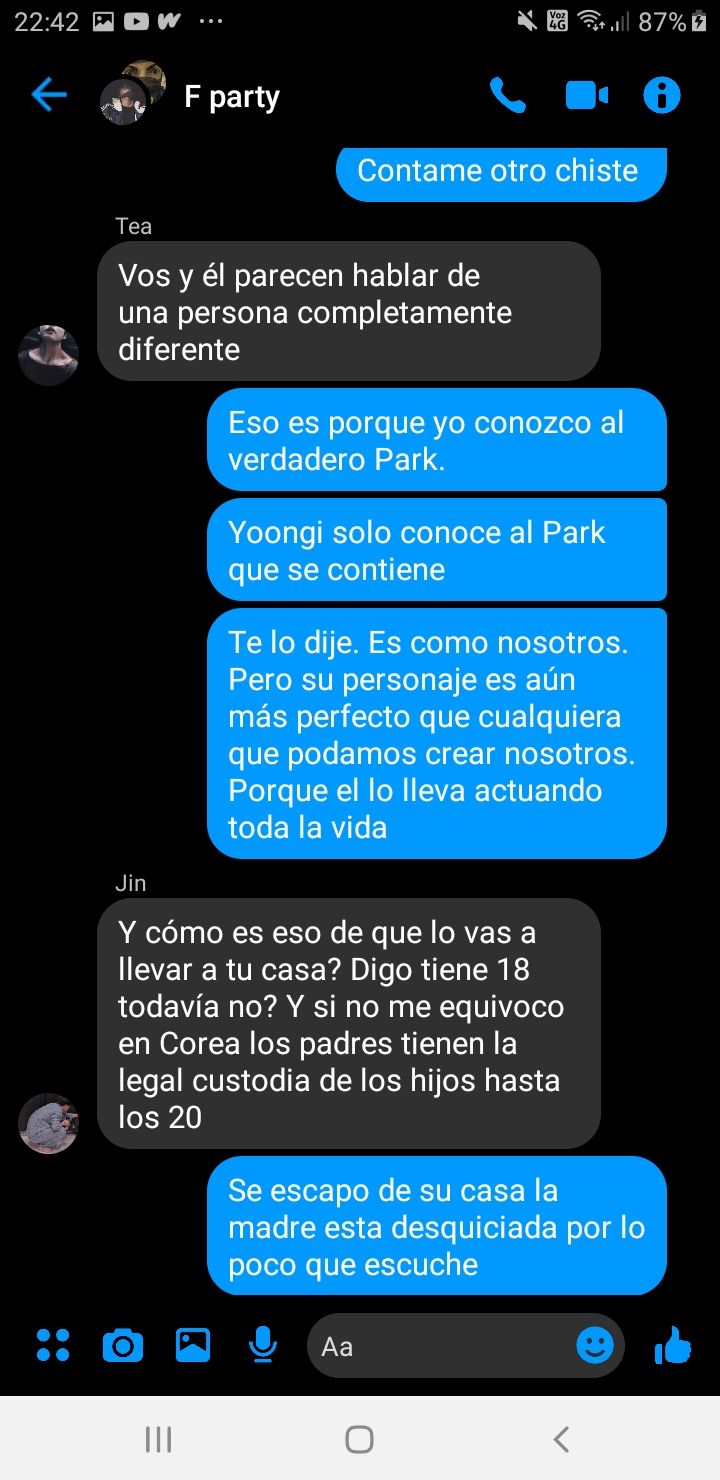Open conversation info for F party
Image resolution: width=720 pixels, height=1480 pixels.
[x=661, y=96]
